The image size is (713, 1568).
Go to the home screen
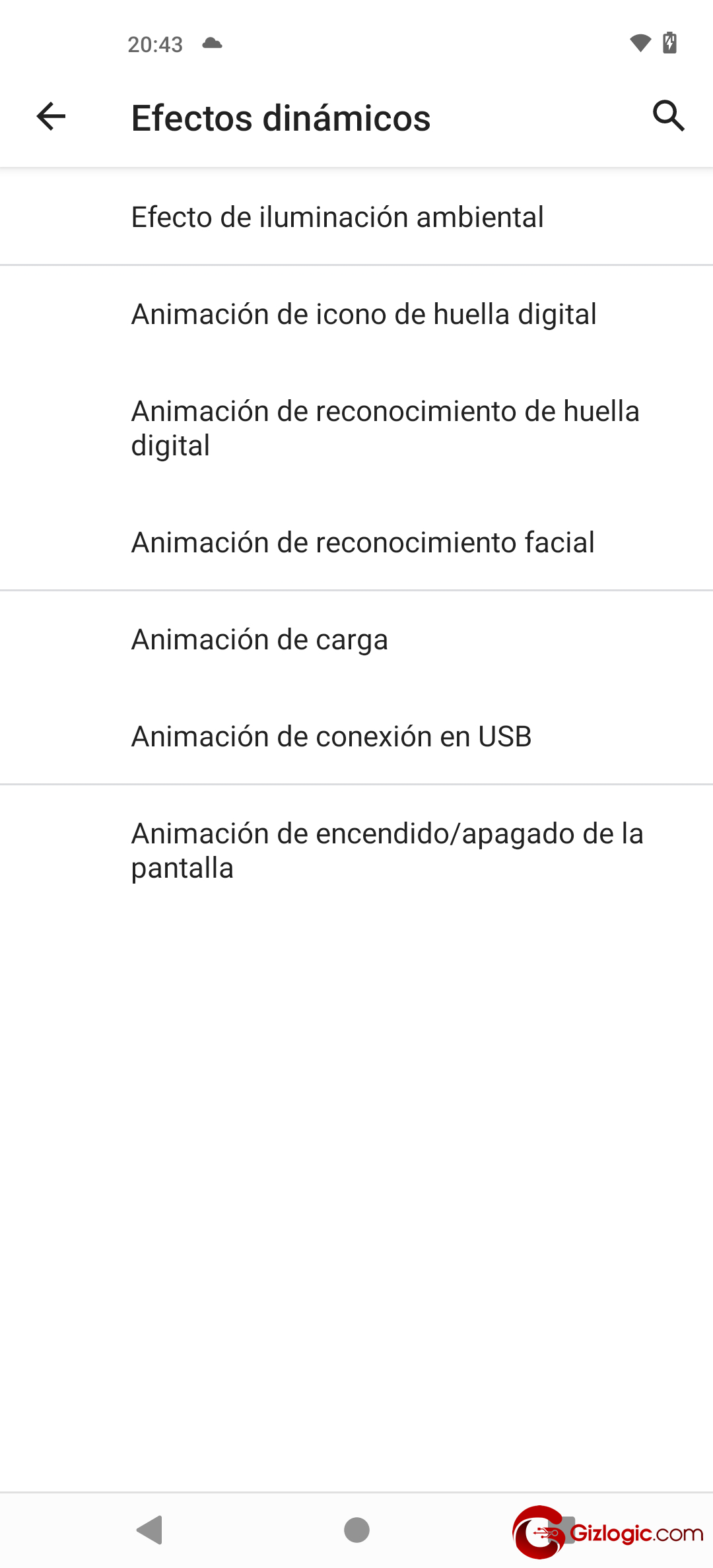pos(356,1530)
